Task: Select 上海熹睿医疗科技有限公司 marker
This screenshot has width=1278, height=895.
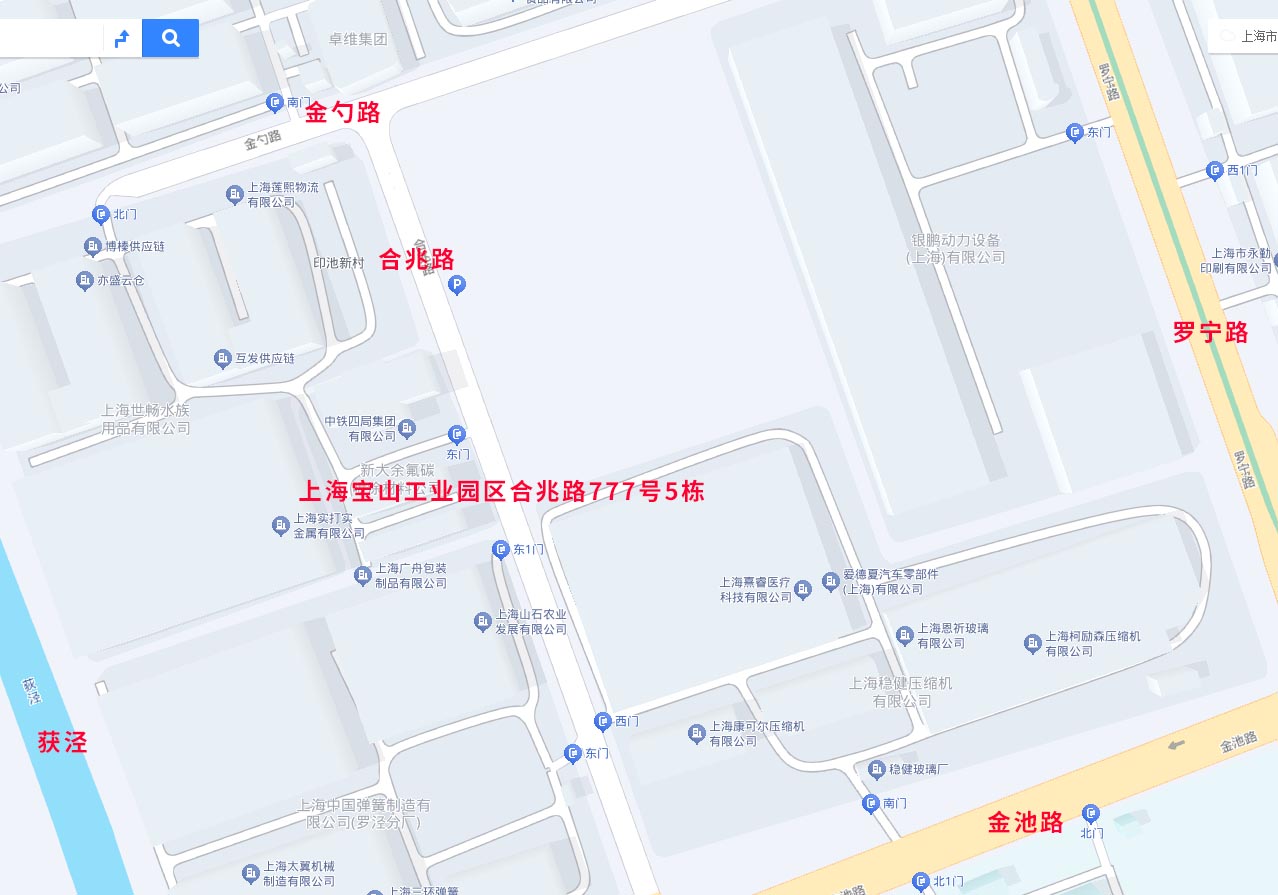Action: (x=802, y=590)
